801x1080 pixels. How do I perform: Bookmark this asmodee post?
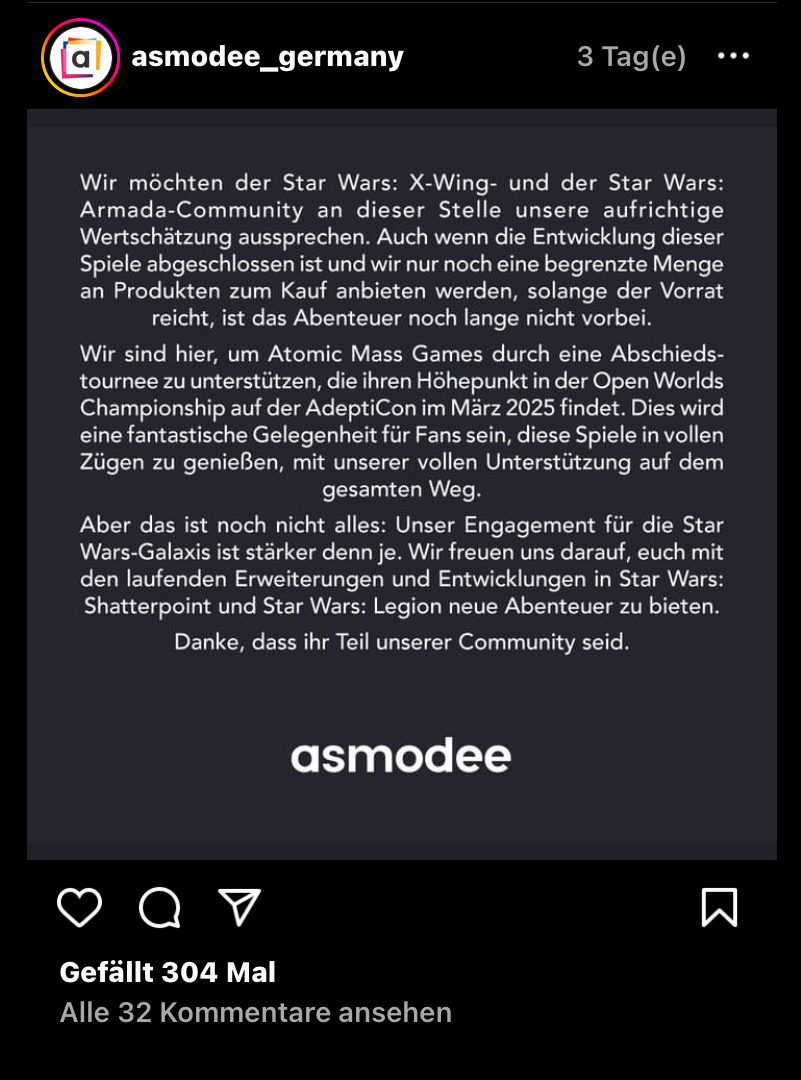(x=719, y=907)
